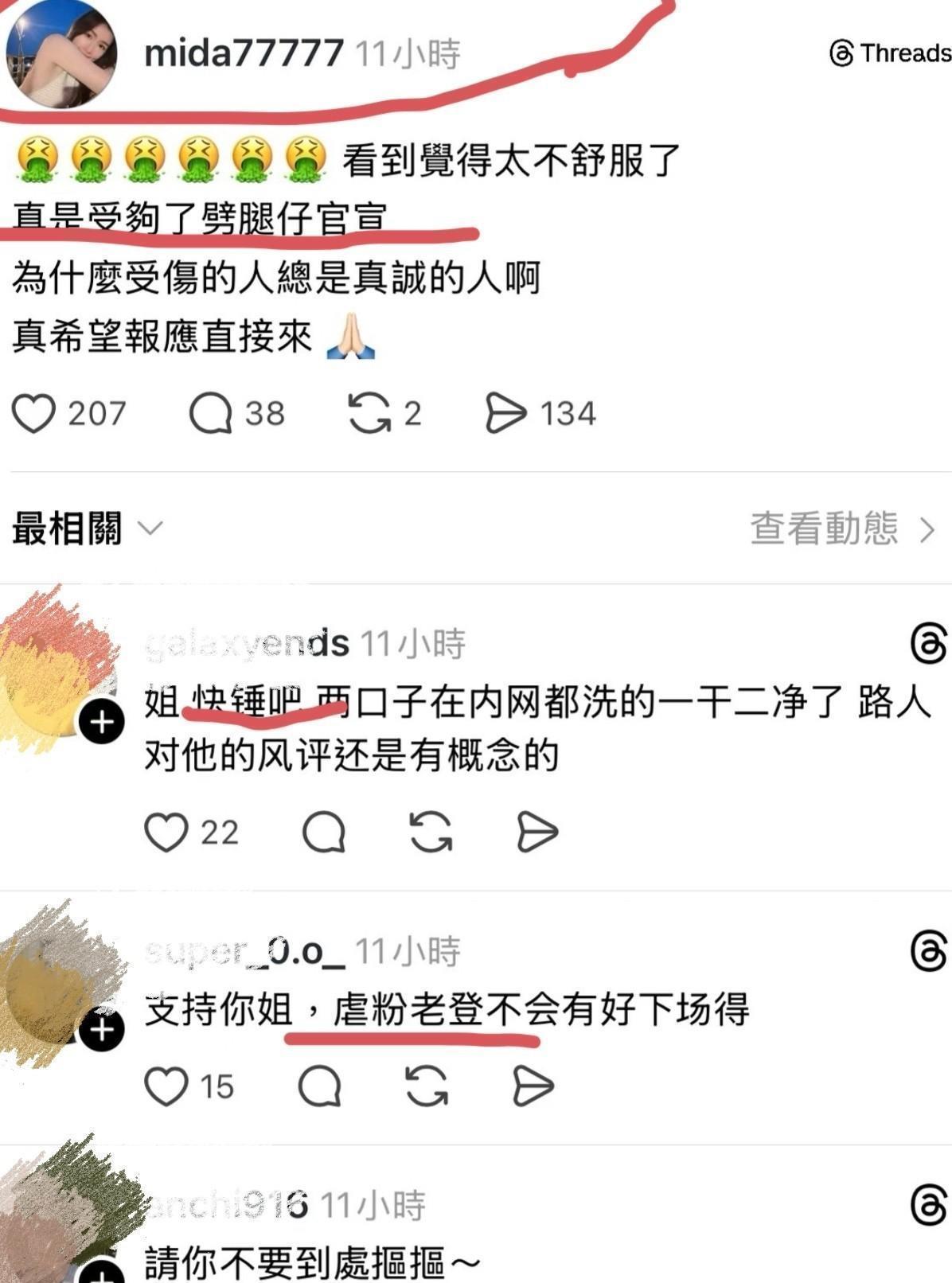
Task: Repost galaxyends' comment
Action: (x=431, y=833)
